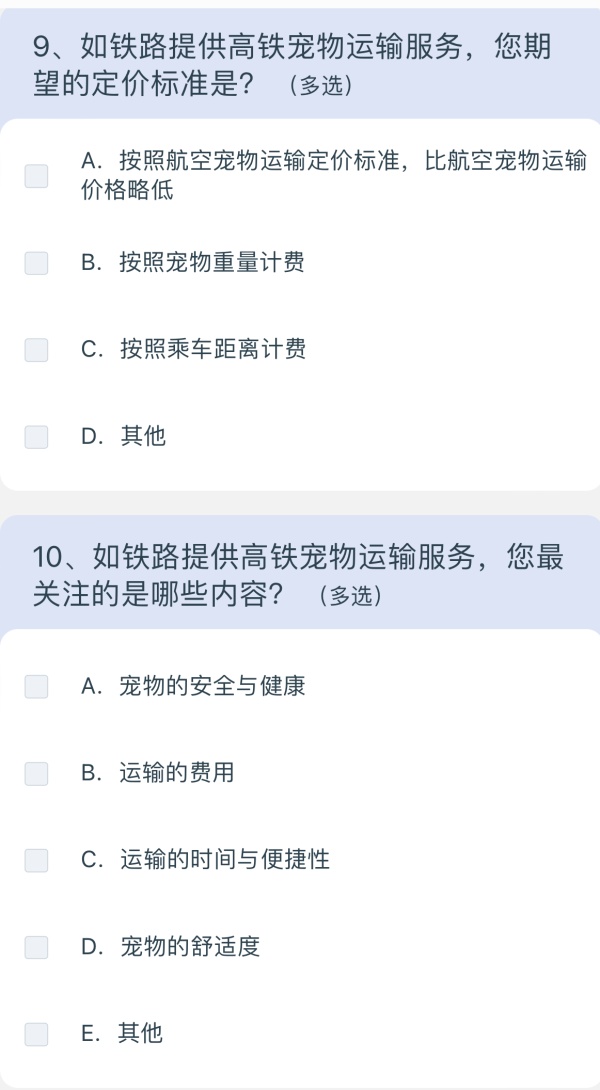This screenshot has height=1090, width=600.
Task: Choose option D 宠物的舒适度
Action: pyautogui.click(x=37, y=947)
